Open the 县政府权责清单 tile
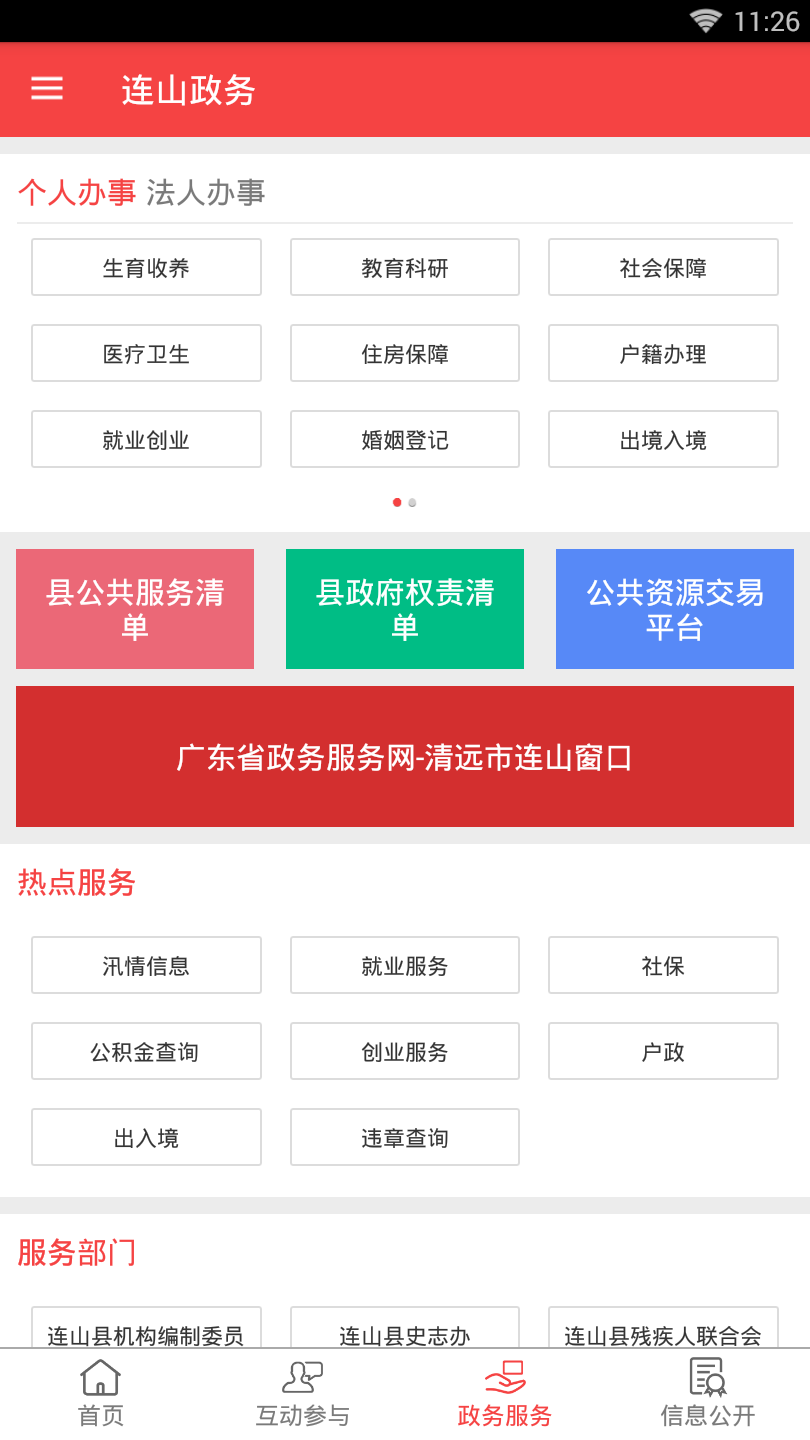 click(405, 609)
